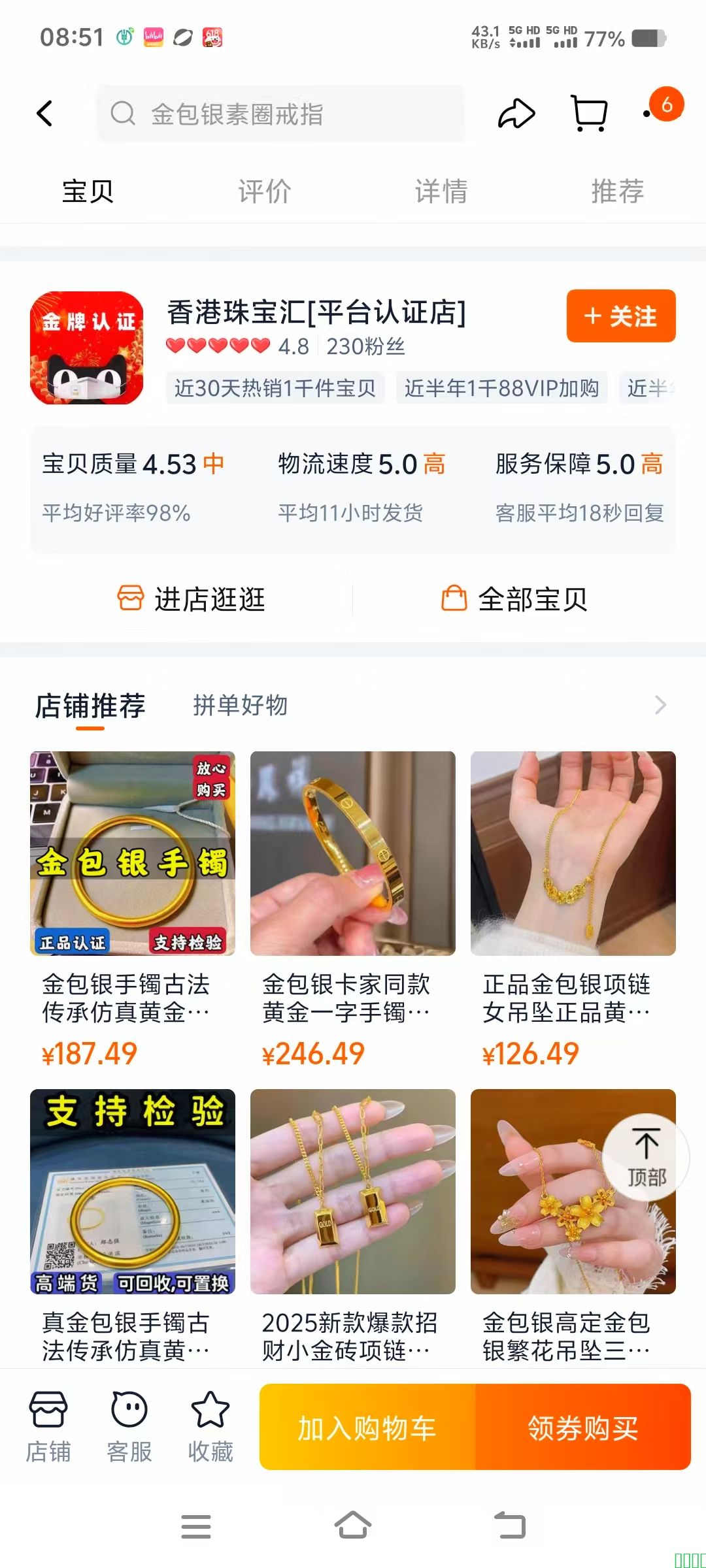Tap 领券购买 to buy with coupon
The image size is (706, 1568).
click(x=582, y=1428)
